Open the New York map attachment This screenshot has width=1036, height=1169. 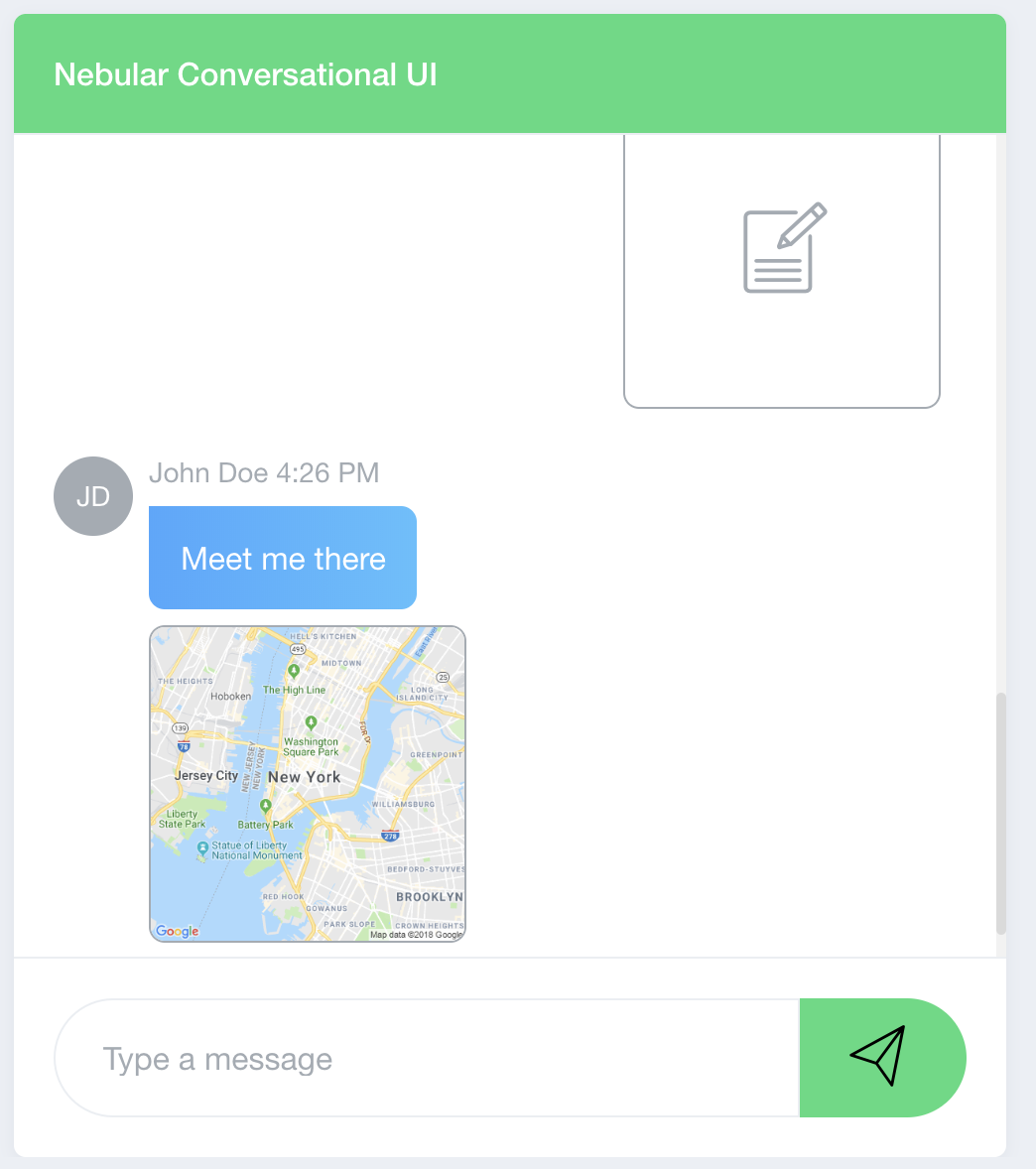pyautogui.click(x=307, y=783)
